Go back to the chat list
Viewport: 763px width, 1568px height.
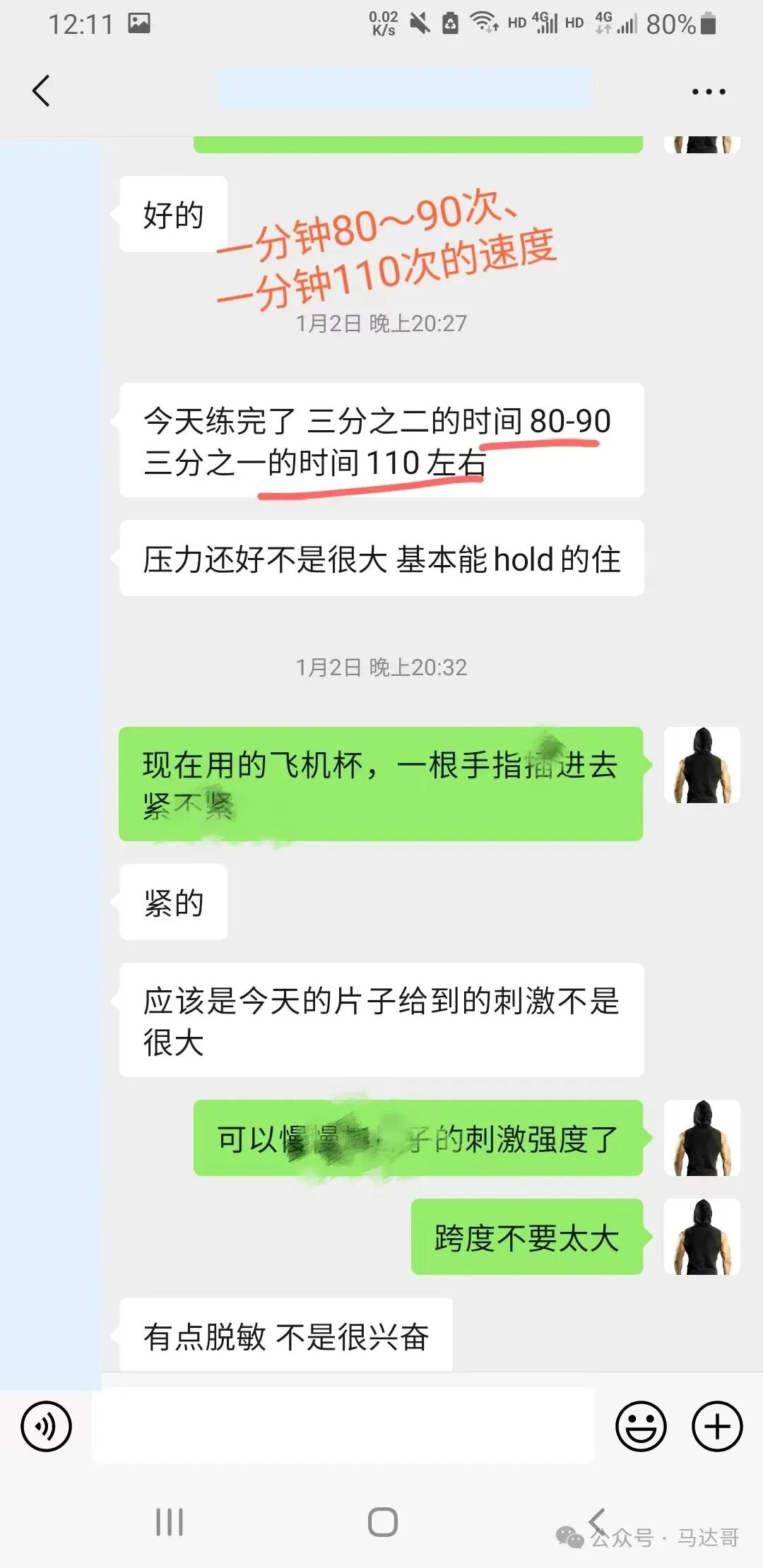tap(42, 91)
